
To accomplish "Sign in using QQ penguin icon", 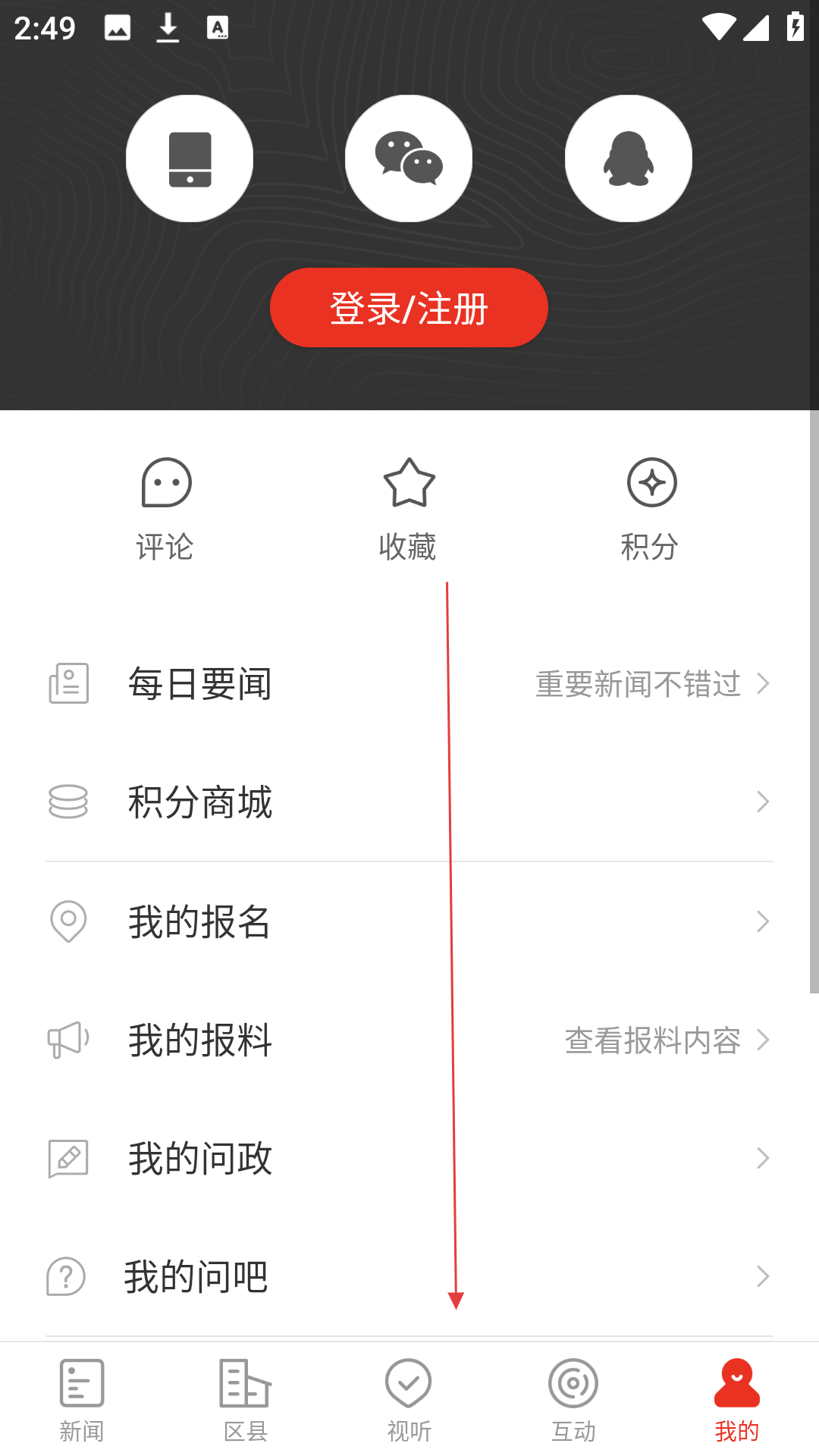I will pos(629,158).
